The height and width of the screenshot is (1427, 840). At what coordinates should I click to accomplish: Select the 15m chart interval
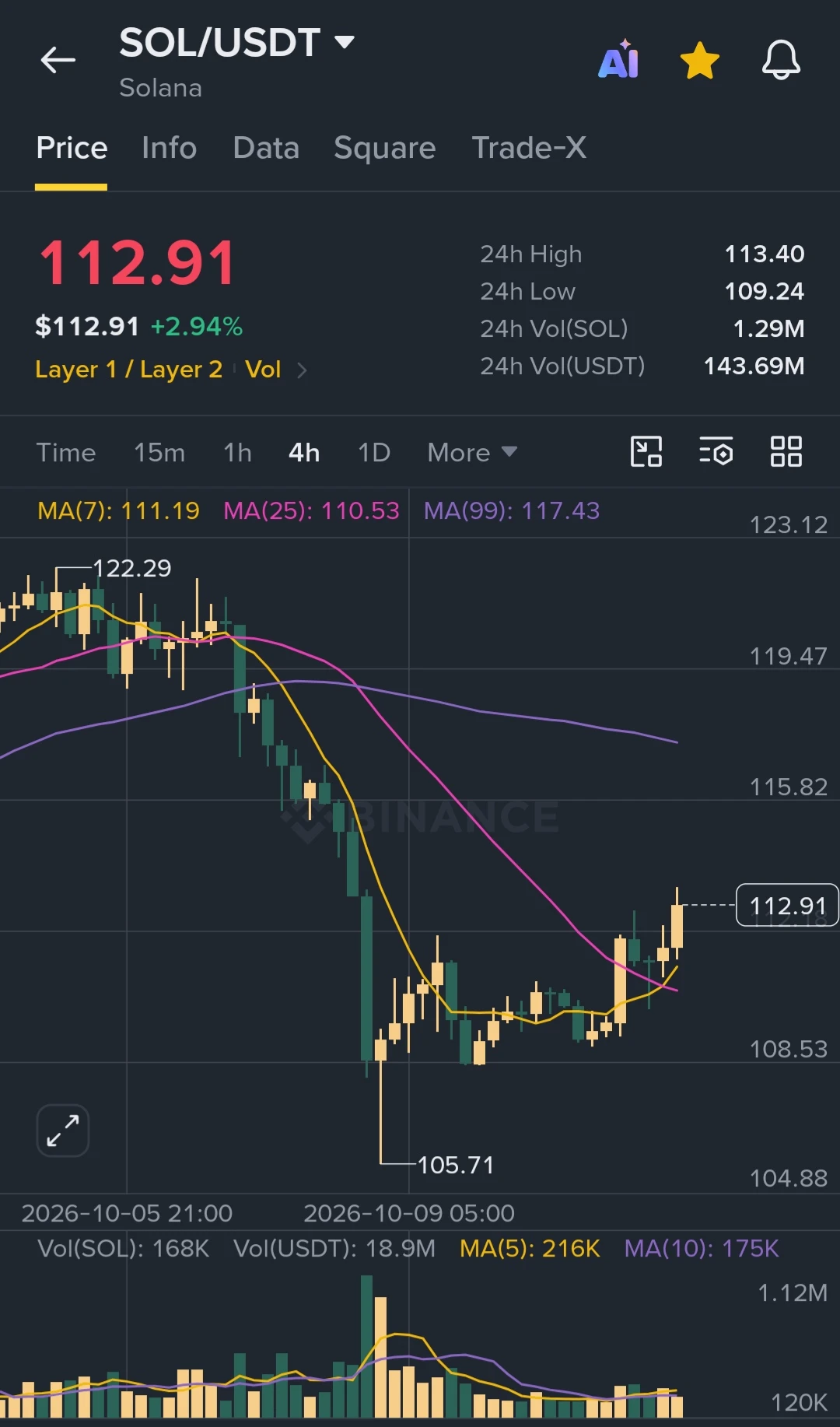coord(159,453)
